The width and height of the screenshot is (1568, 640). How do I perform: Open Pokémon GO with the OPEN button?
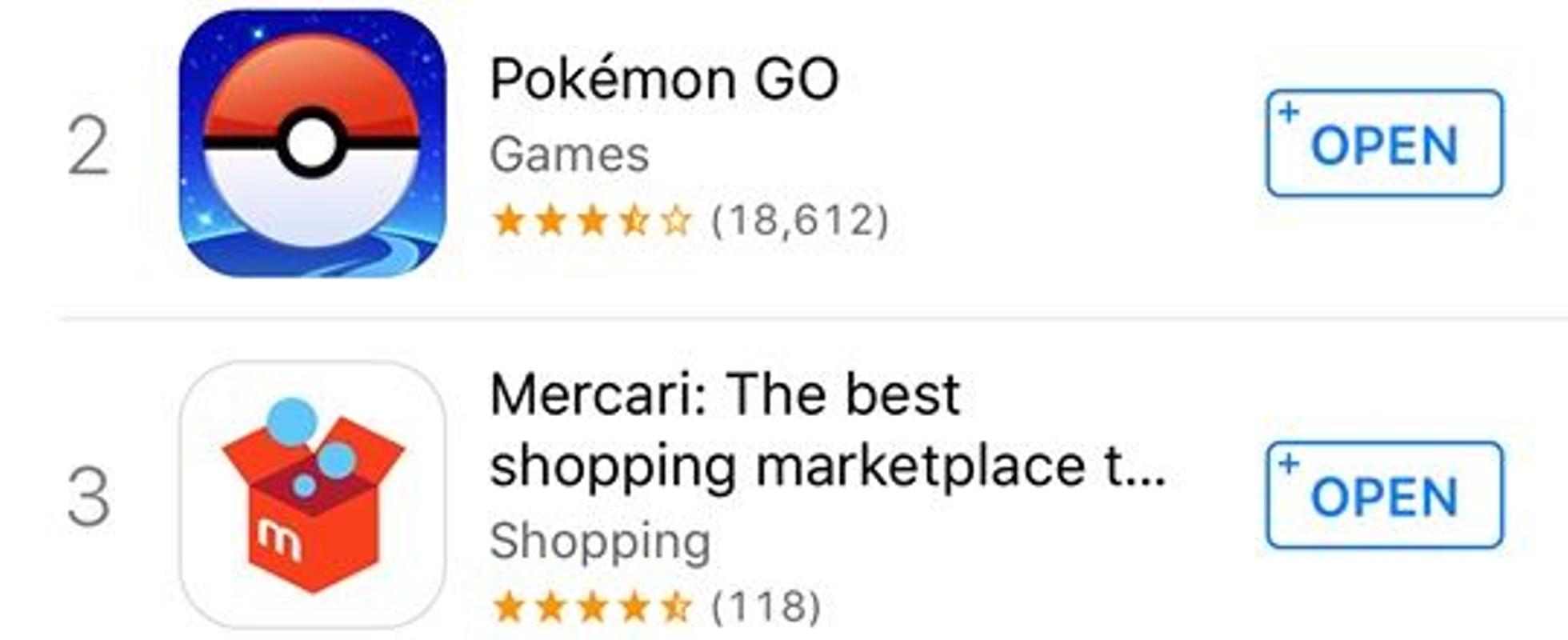tap(1384, 144)
